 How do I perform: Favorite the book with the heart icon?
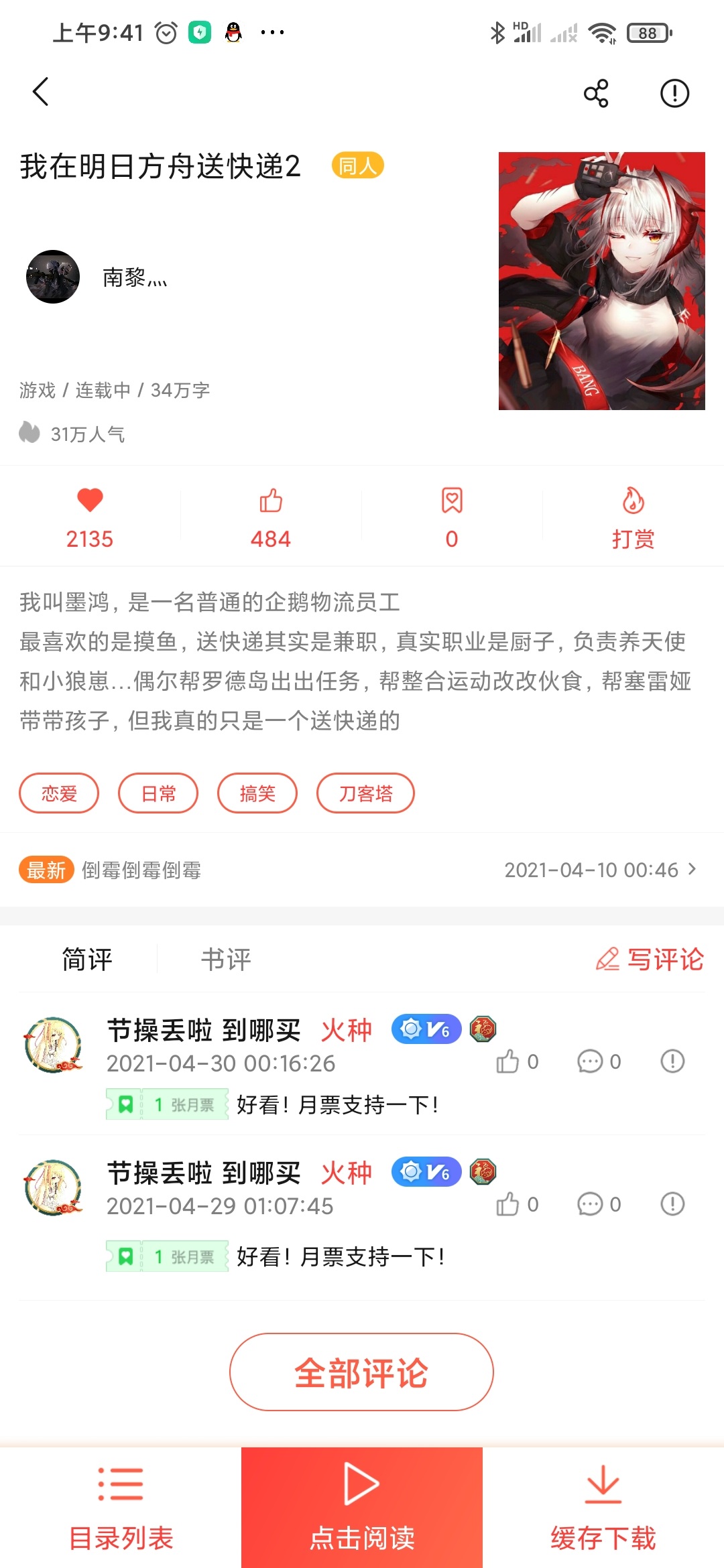(x=90, y=517)
